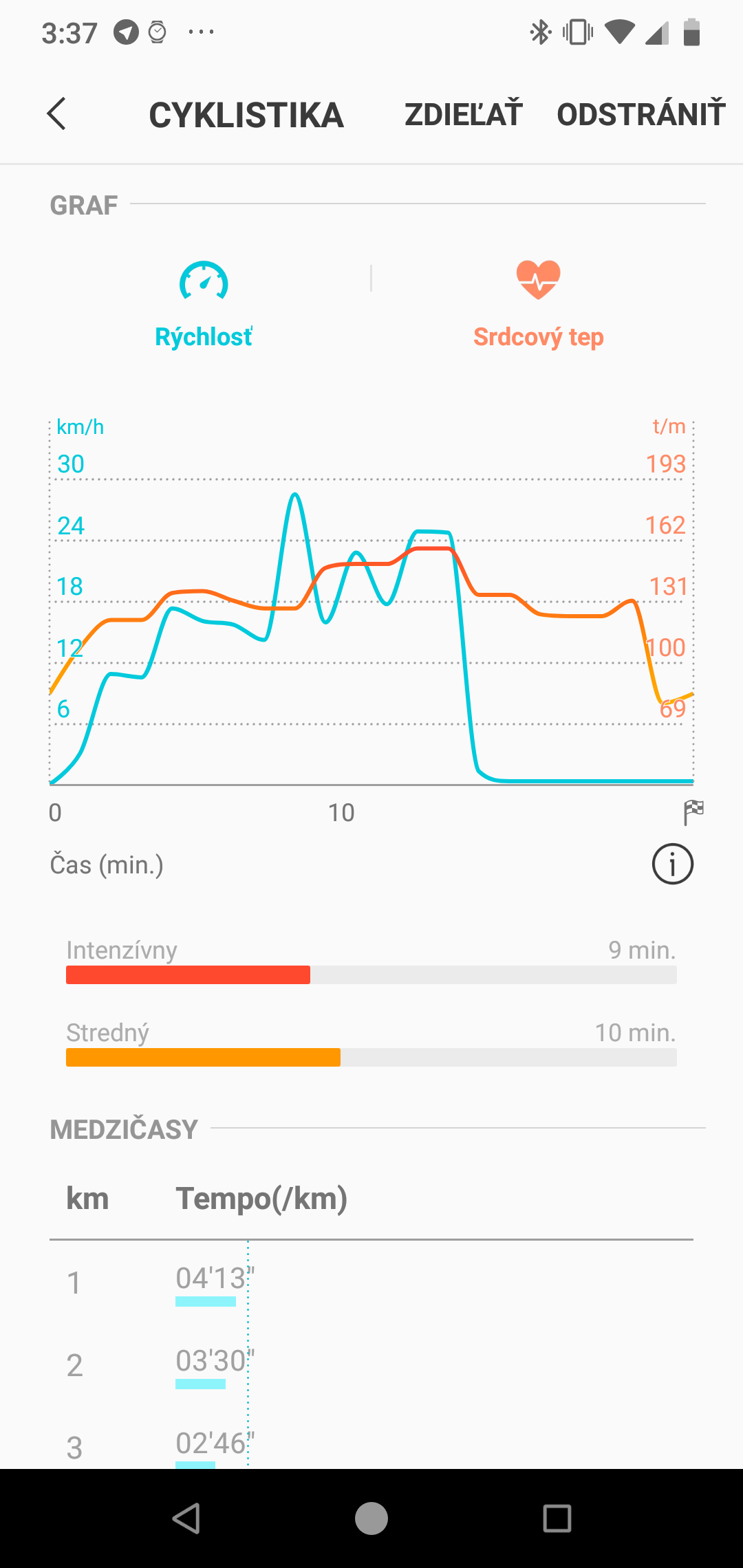Delete the workout with ODSTRÁNIŤ

[641, 114]
